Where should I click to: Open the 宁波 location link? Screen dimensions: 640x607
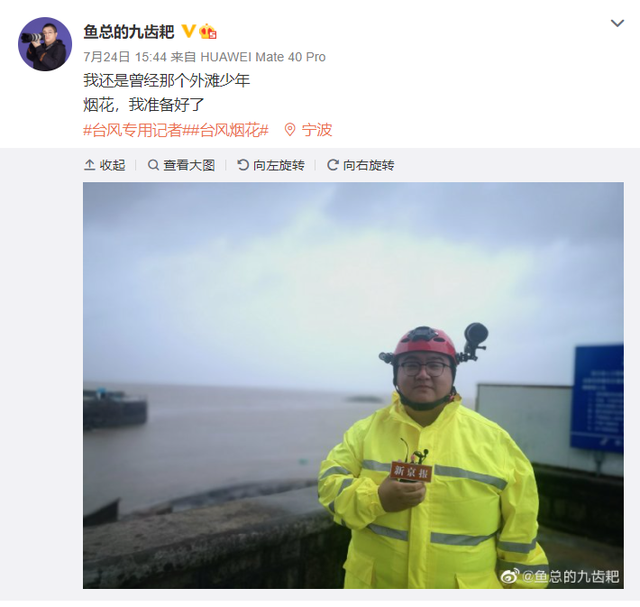(309, 130)
